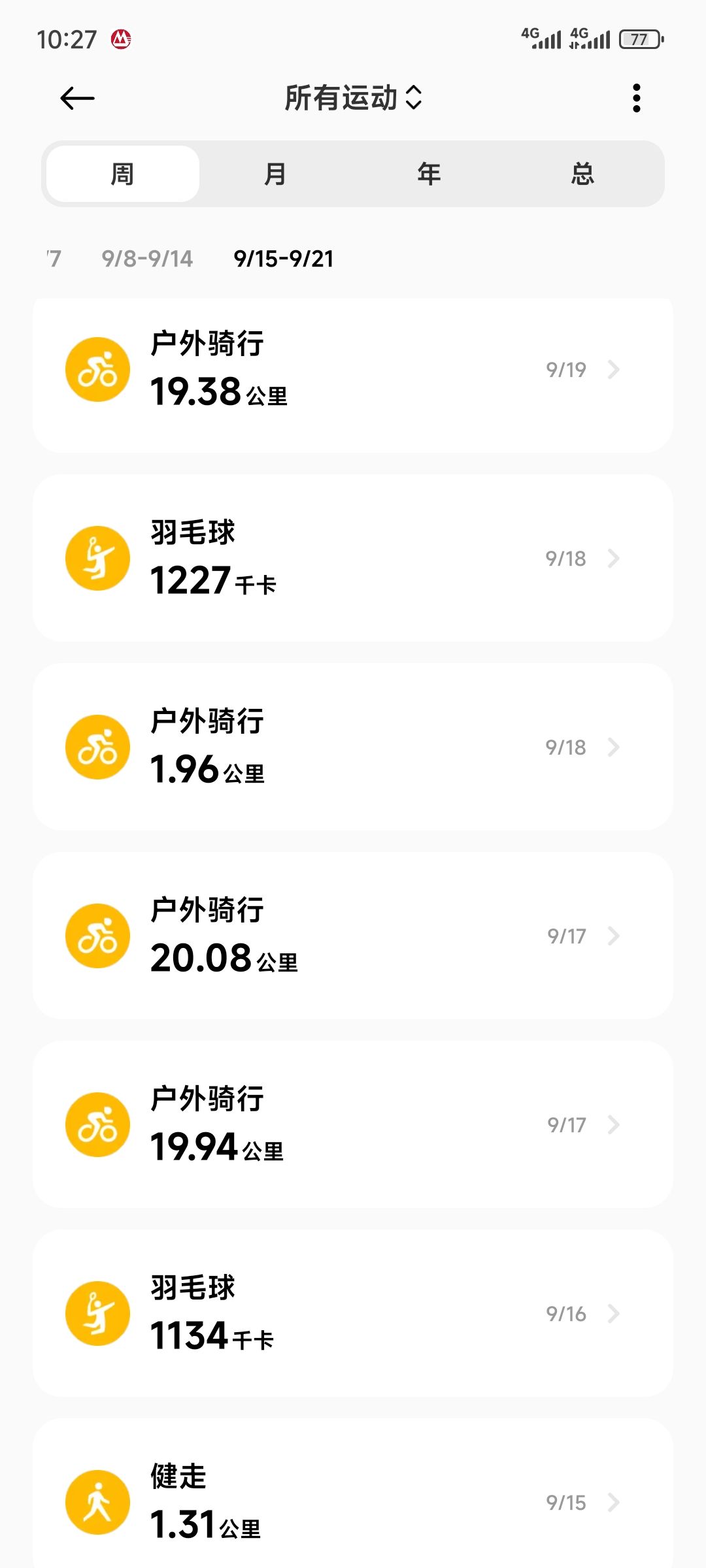View the 1.96 公里 户外骑行 record
The height and width of the screenshot is (1568, 706).
pyautogui.click(x=353, y=747)
